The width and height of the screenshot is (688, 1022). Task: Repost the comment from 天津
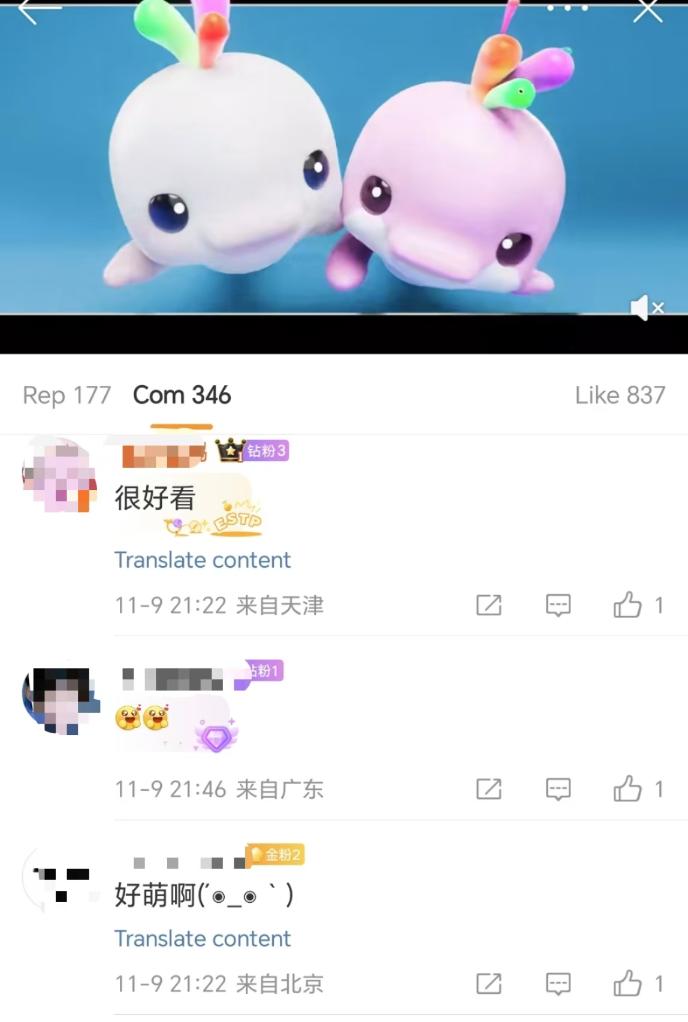[489, 605]
